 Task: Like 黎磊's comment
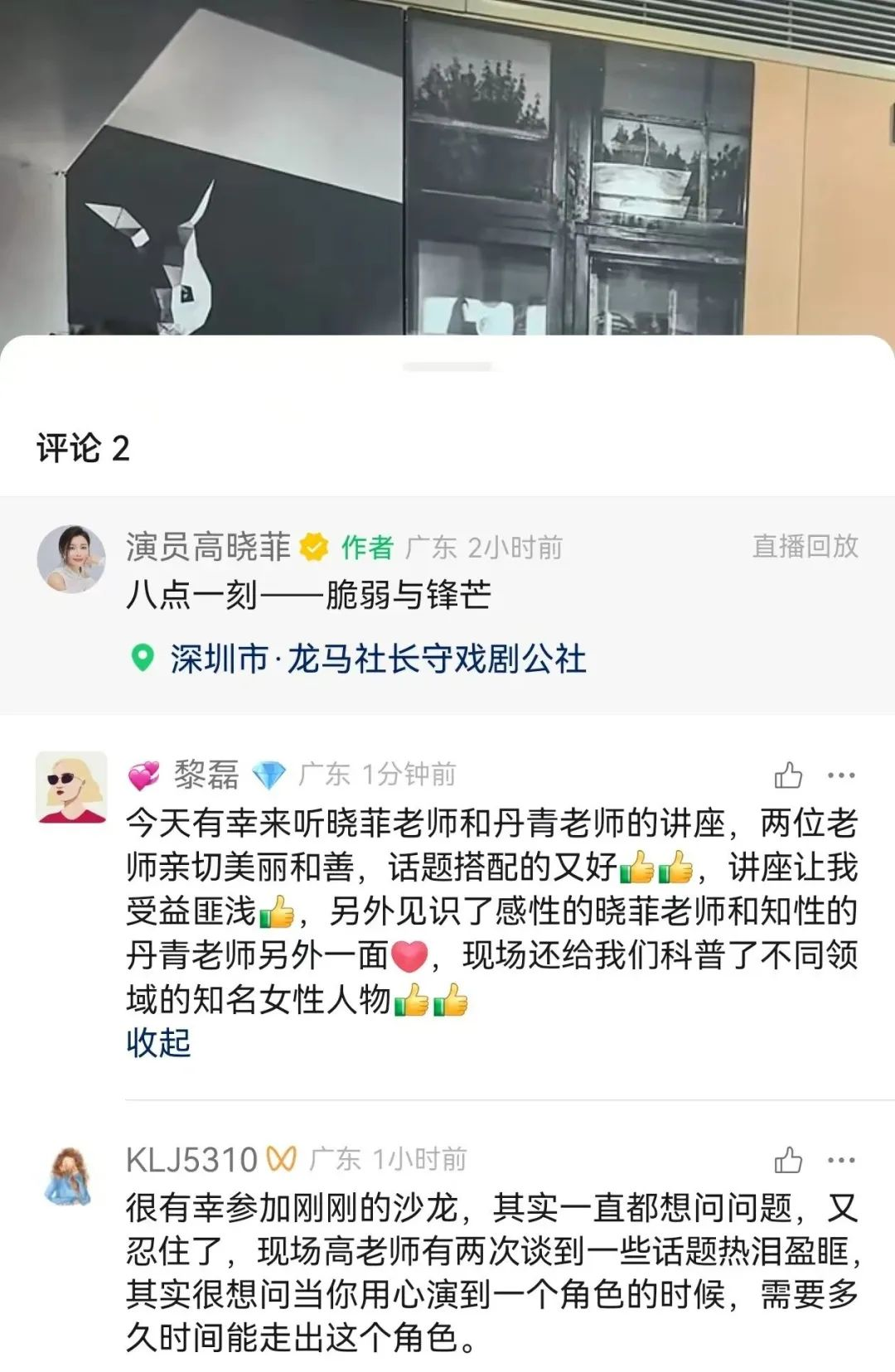click(x=788, y=775)
